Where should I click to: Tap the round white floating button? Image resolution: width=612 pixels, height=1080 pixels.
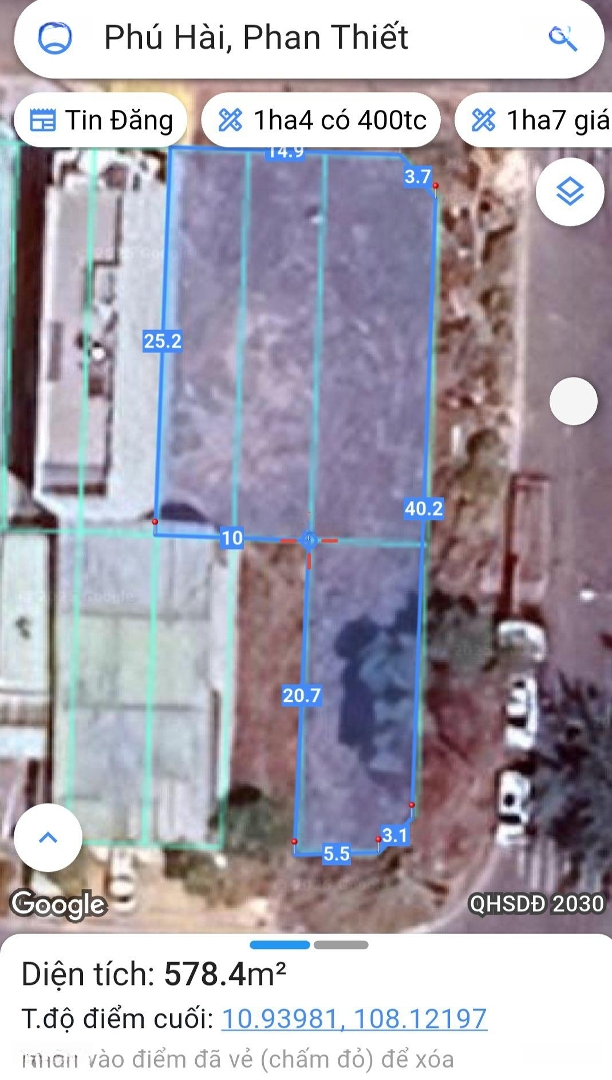click(574, 402)
